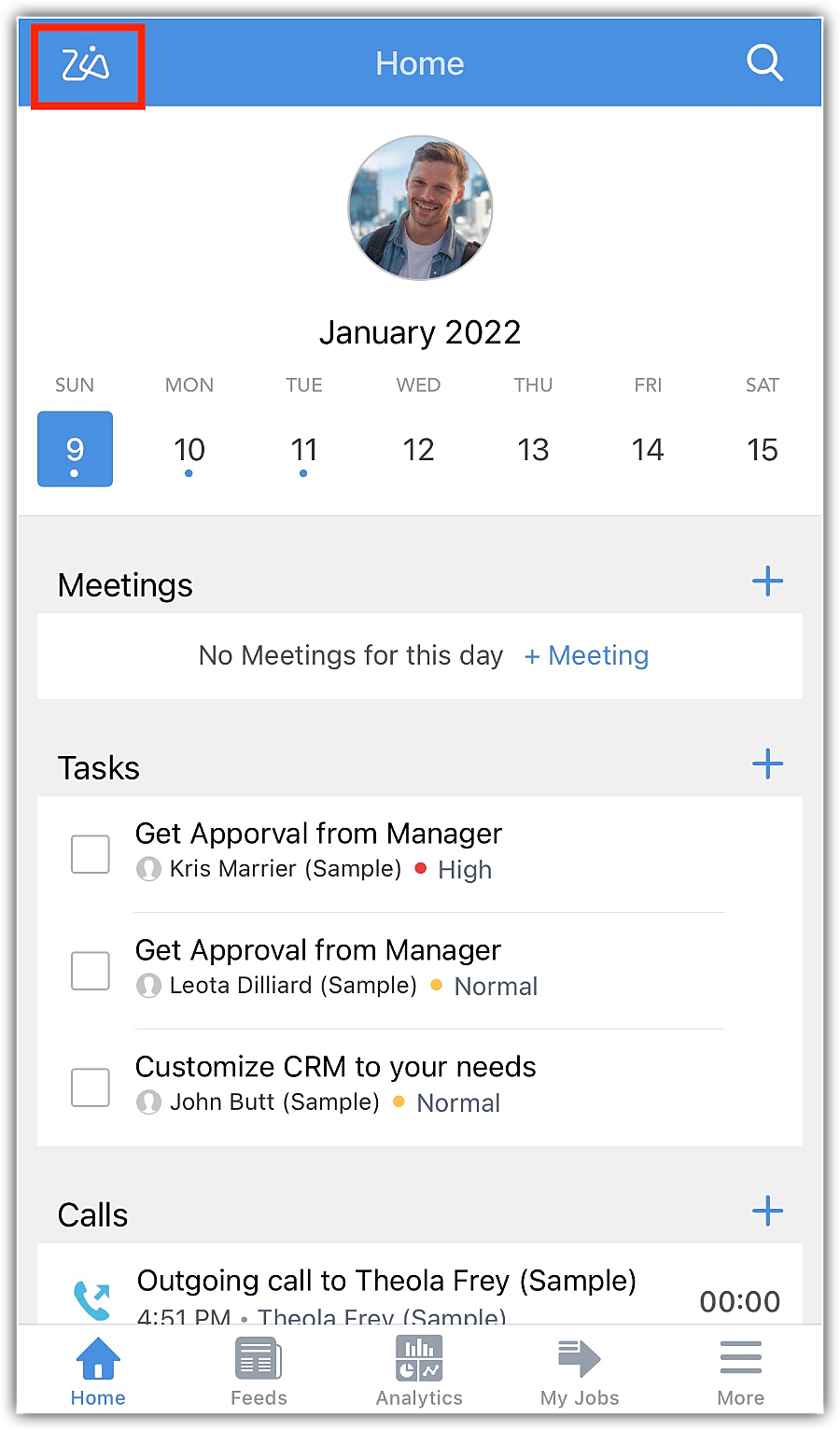Open the profile photo
The width and height of the screenshot is (840, 1430).
pyautogui.click(x=420, y=208)
